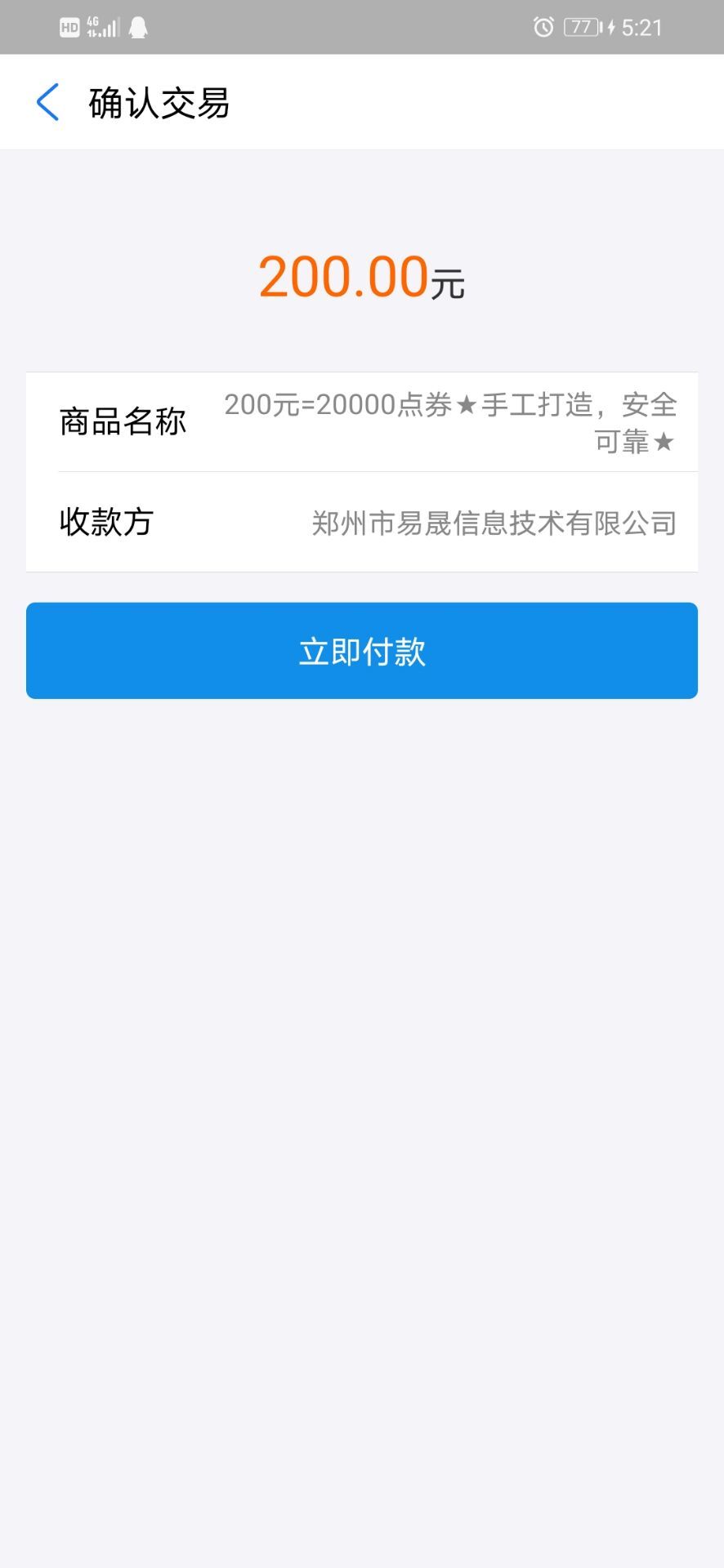Tap the HD VoLTE icon in status bar
Screen dimensions: 724x1568
pos(70,27)
